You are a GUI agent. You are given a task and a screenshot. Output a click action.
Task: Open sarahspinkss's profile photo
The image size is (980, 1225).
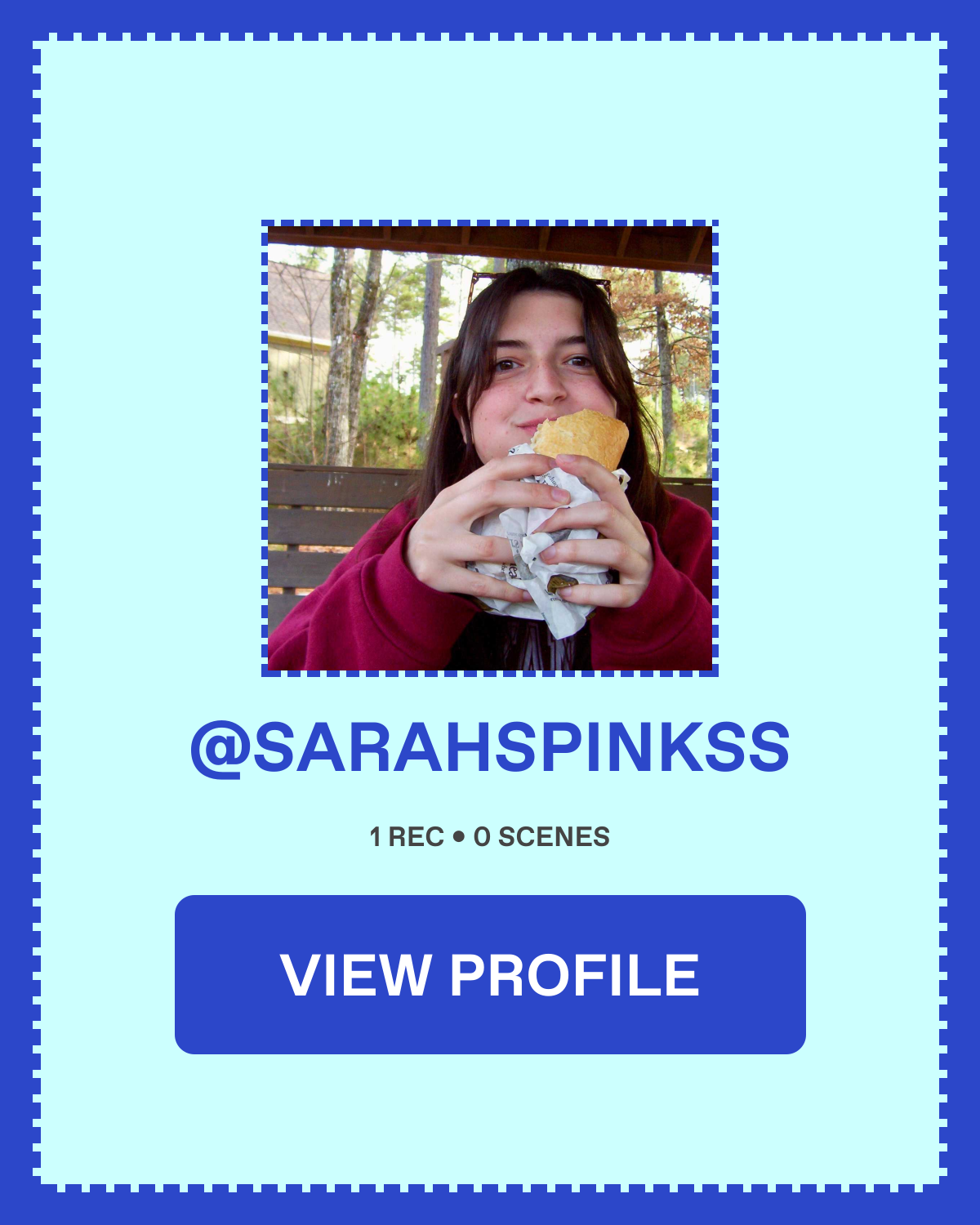pos(490,448)
